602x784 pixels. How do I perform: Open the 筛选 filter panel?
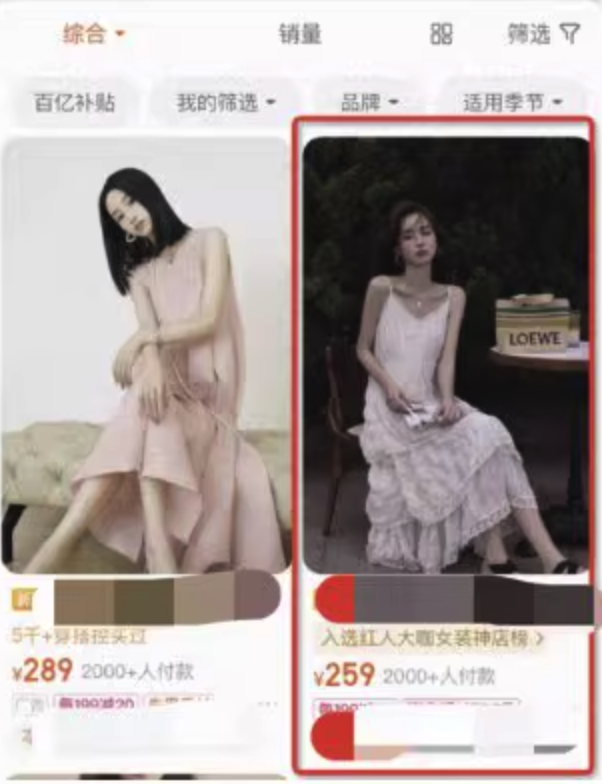point(543,34)
